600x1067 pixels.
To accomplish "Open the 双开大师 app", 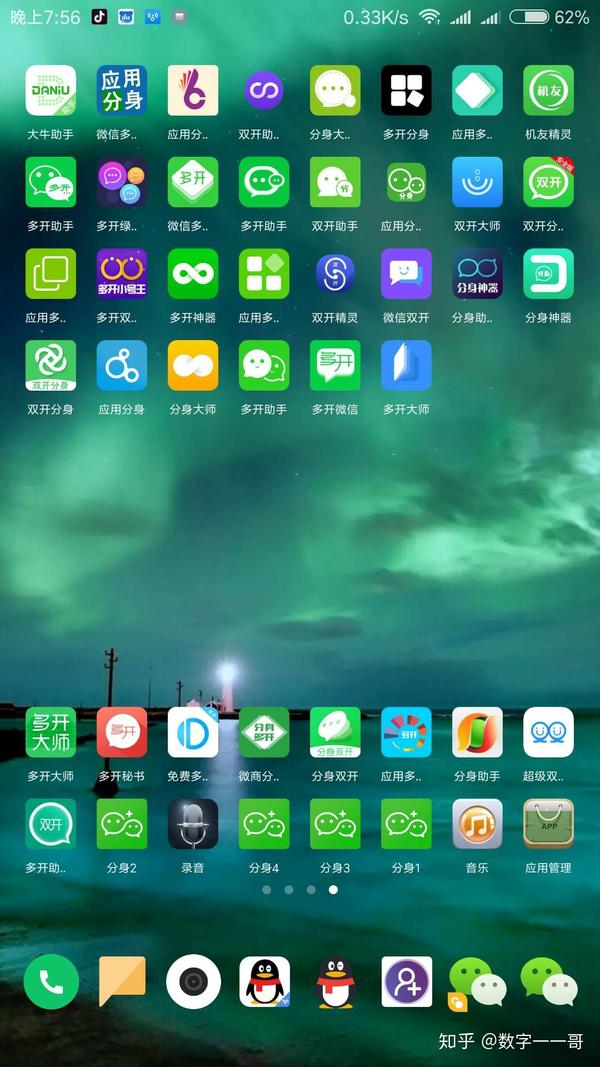I will tap(477, 182).
